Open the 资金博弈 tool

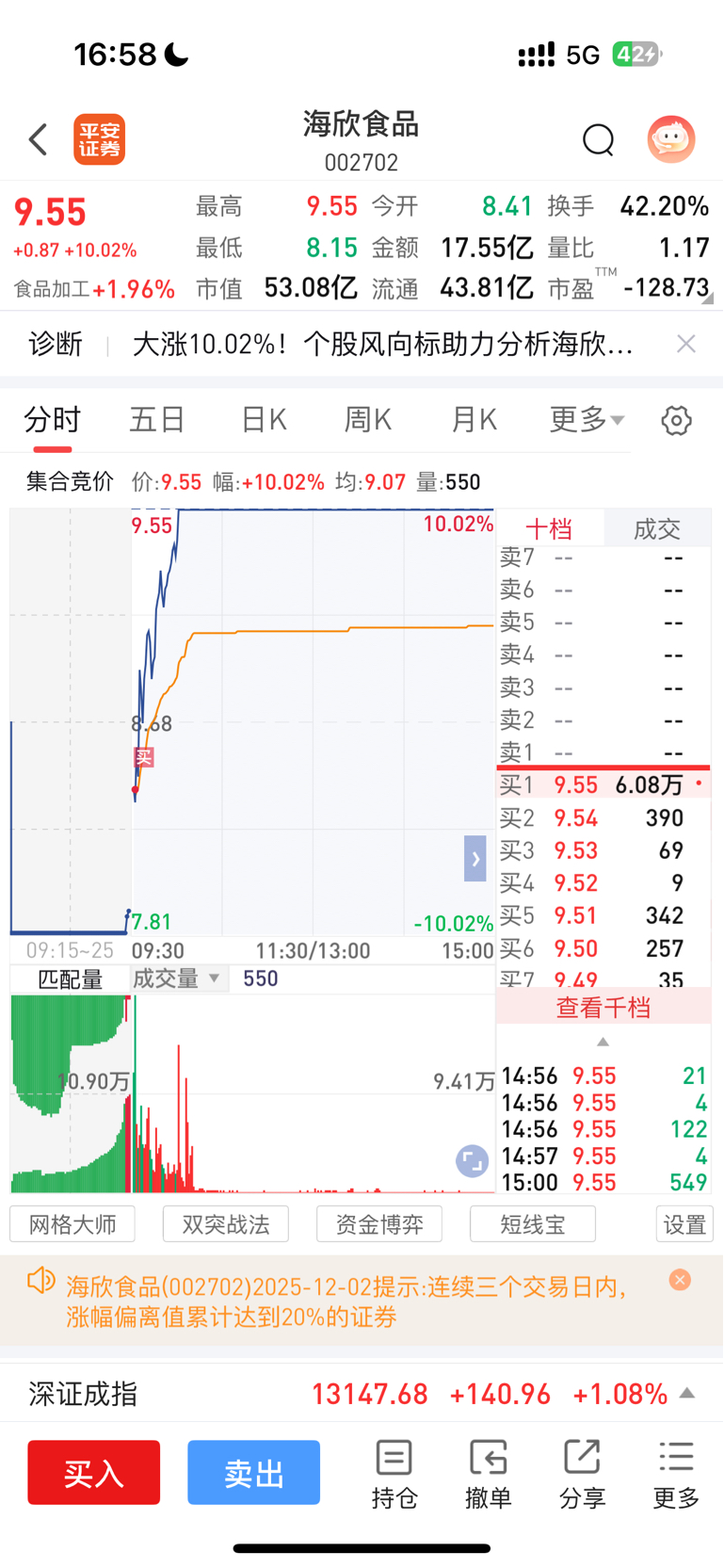tap(379, 1224)
